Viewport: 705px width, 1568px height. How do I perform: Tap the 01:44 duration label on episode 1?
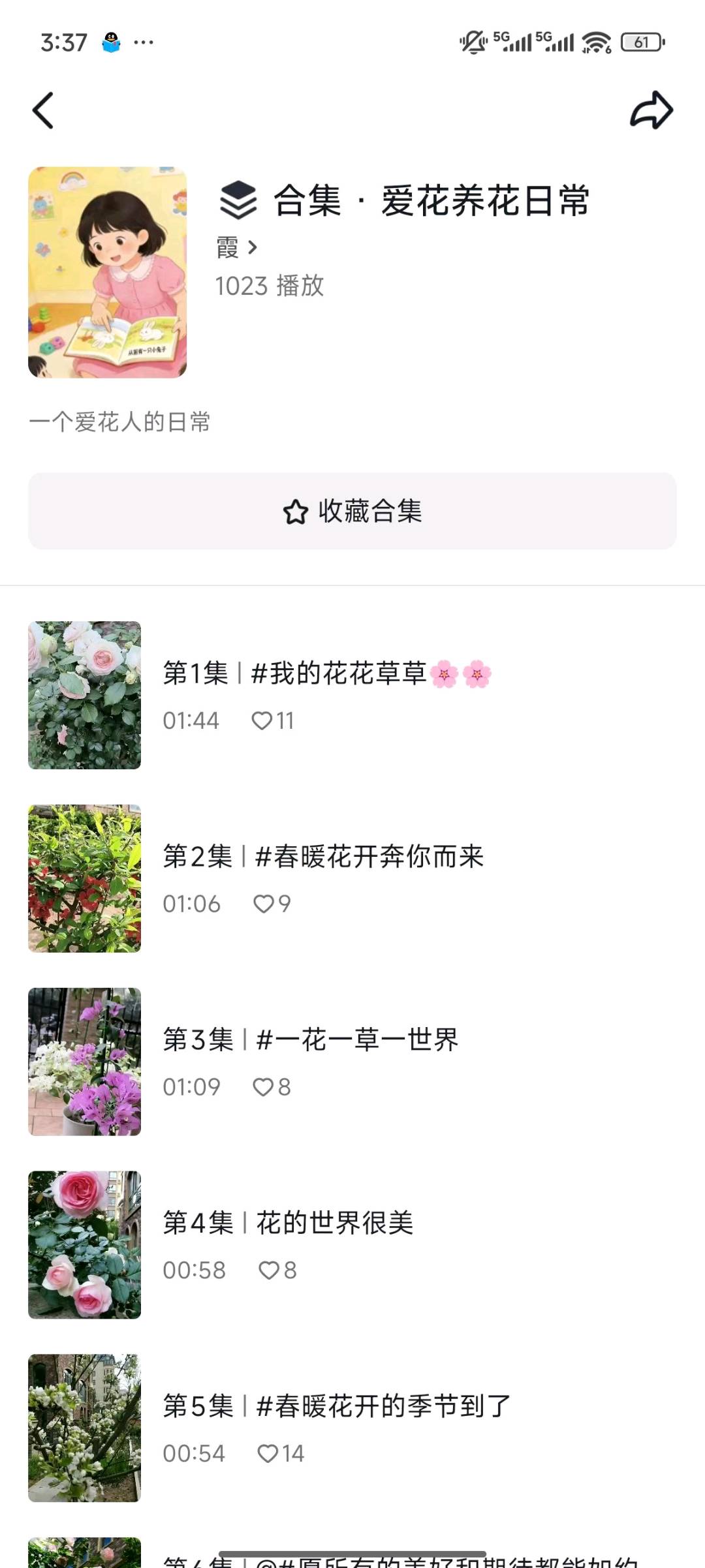(x=191, y=721)
